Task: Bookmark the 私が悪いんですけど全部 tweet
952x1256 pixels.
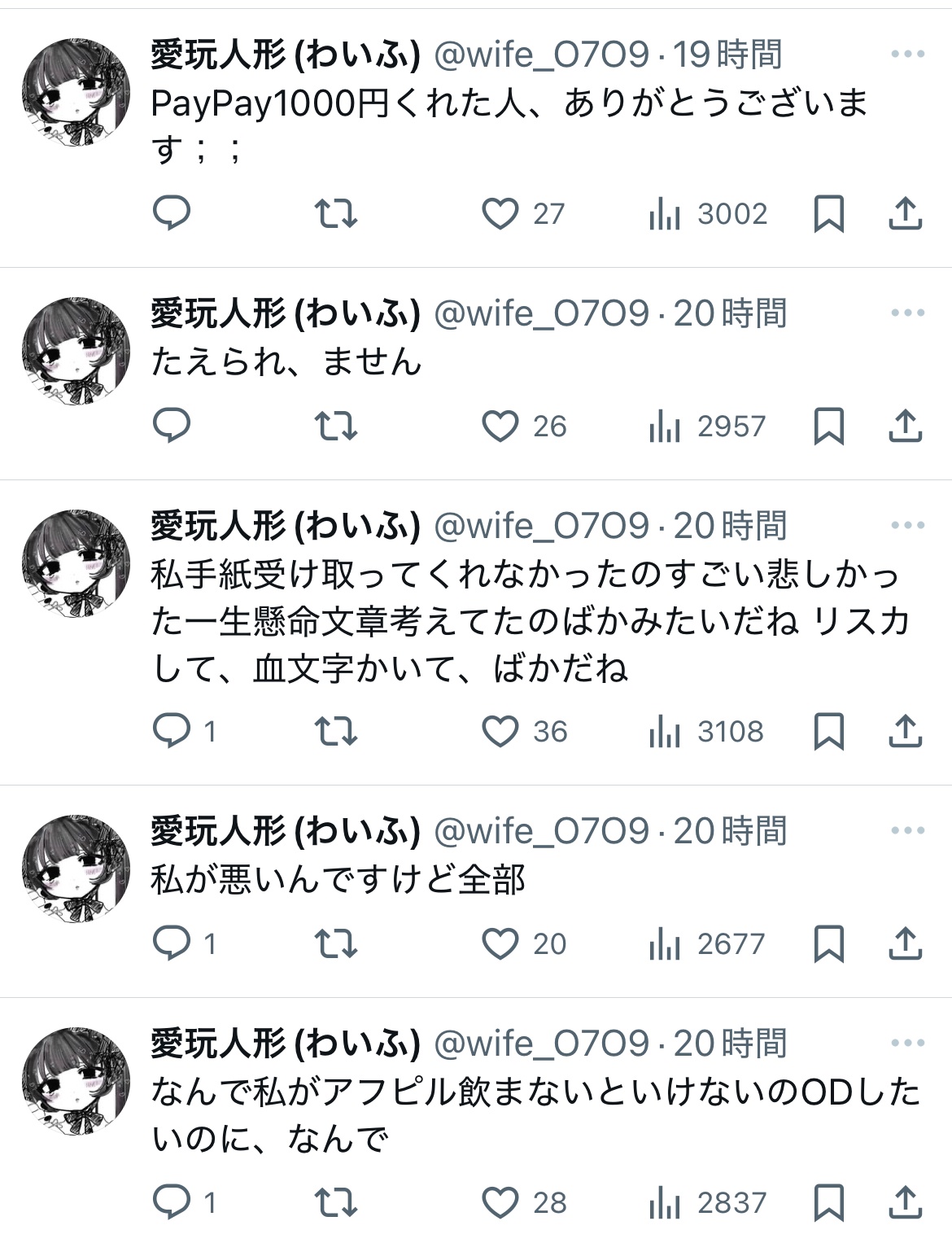Action: click(x=828, y=944)
